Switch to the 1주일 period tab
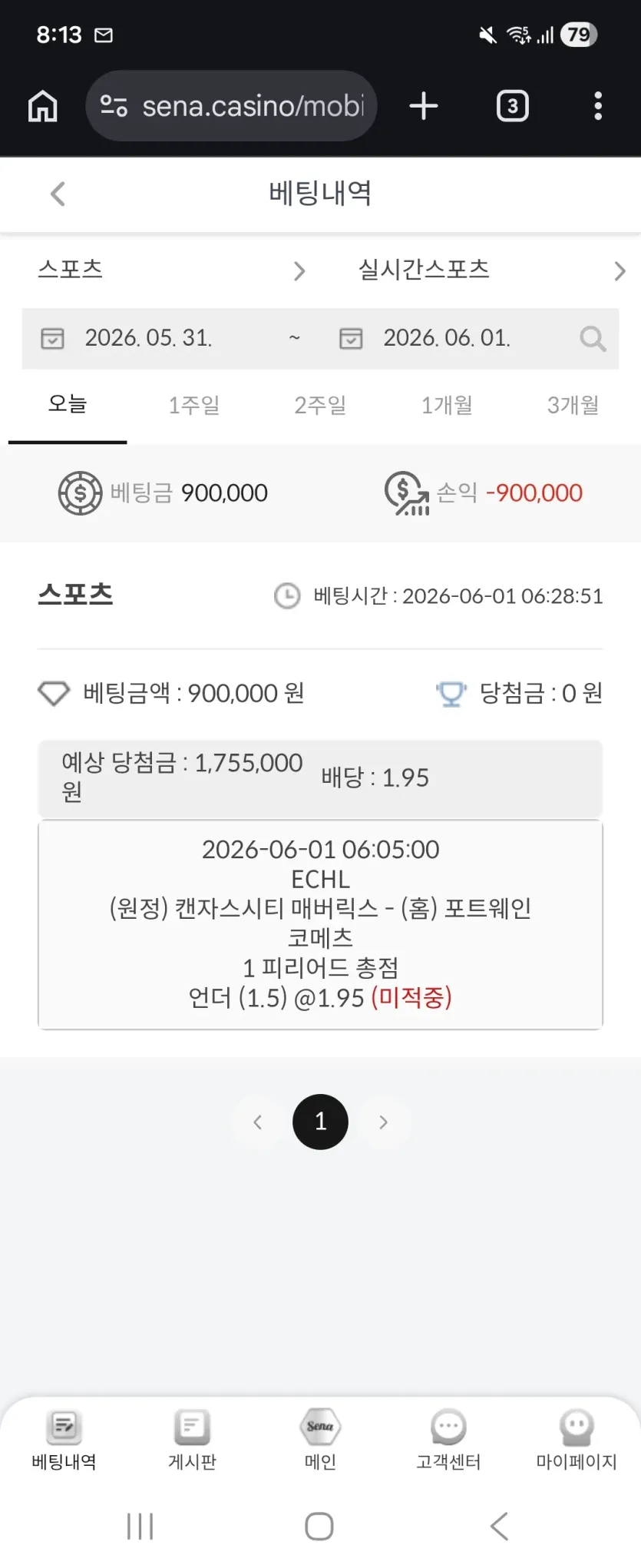641x1568 pixels. (x=193, y=406)
